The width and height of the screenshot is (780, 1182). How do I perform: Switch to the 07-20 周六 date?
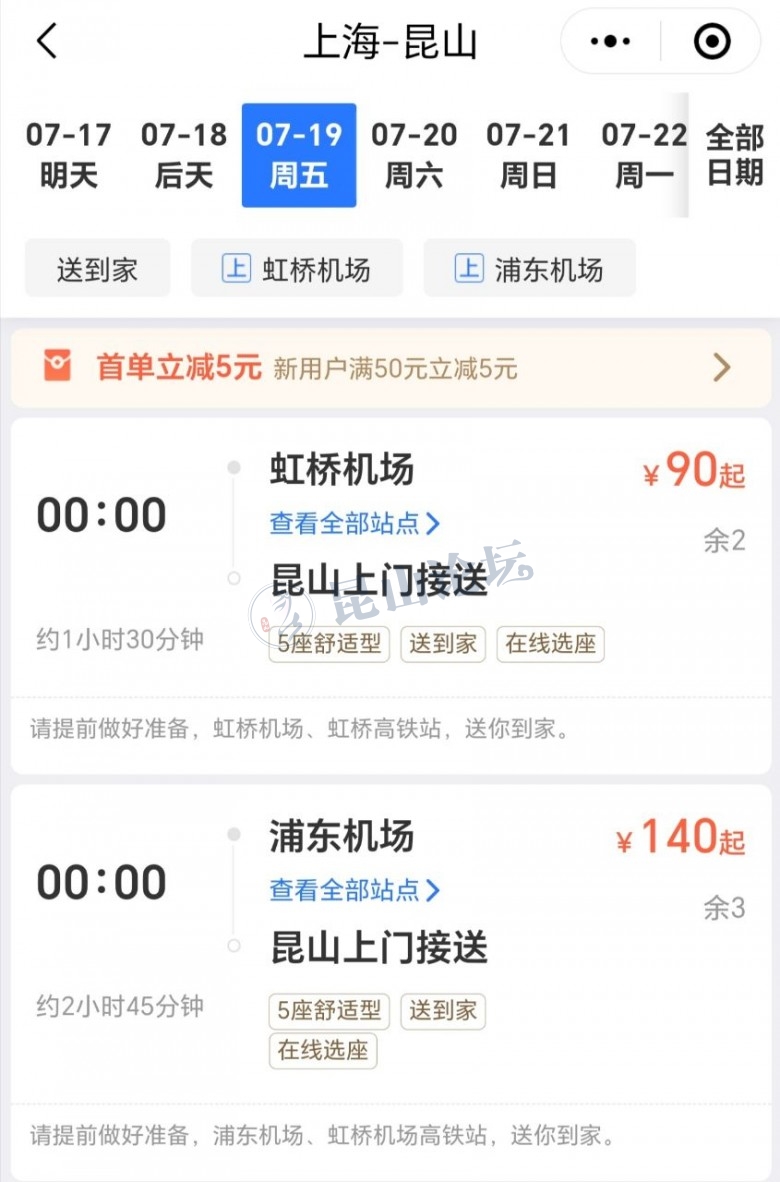(x=414, y=155)
